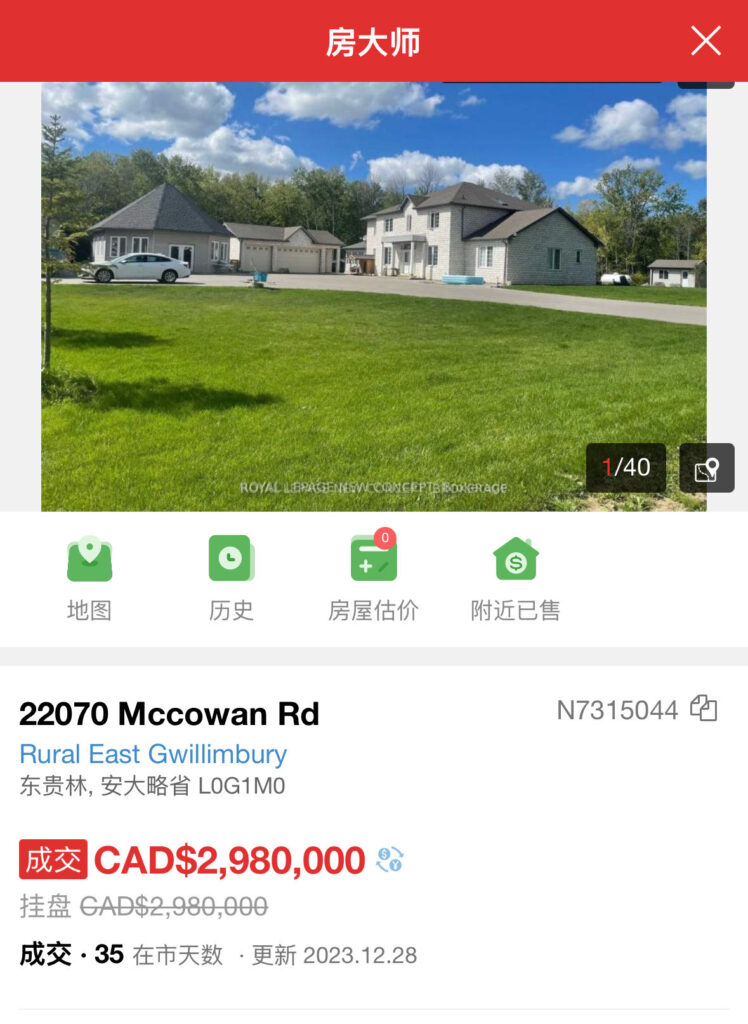Close the 房大师 page
748x1024 pixels.
click(x=705, y=41)
